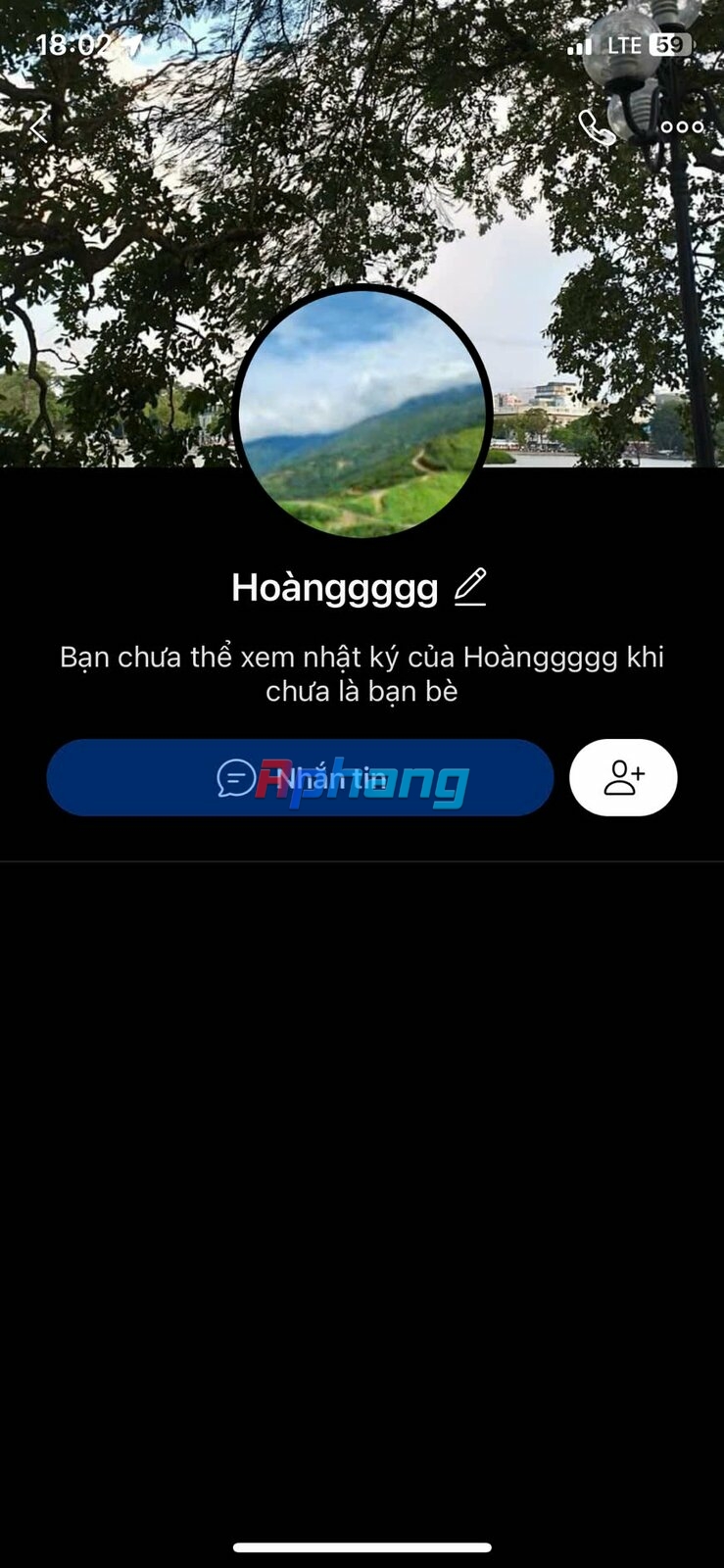Edit the contact name Hoànggggg
This screenshot has height=1568, width=724.
pos(470,587)
